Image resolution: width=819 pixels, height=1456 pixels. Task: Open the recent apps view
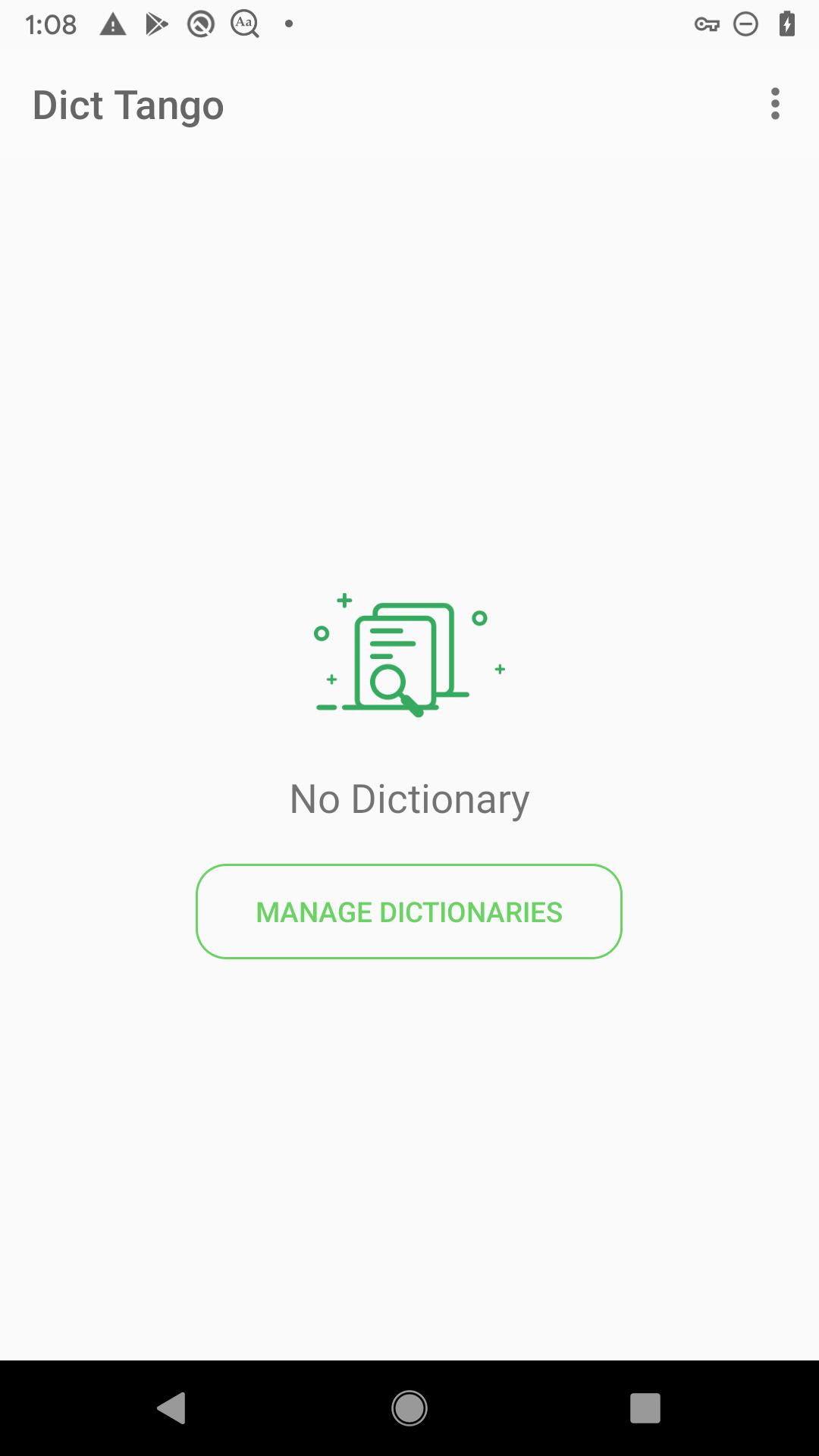pos(645,1408)
